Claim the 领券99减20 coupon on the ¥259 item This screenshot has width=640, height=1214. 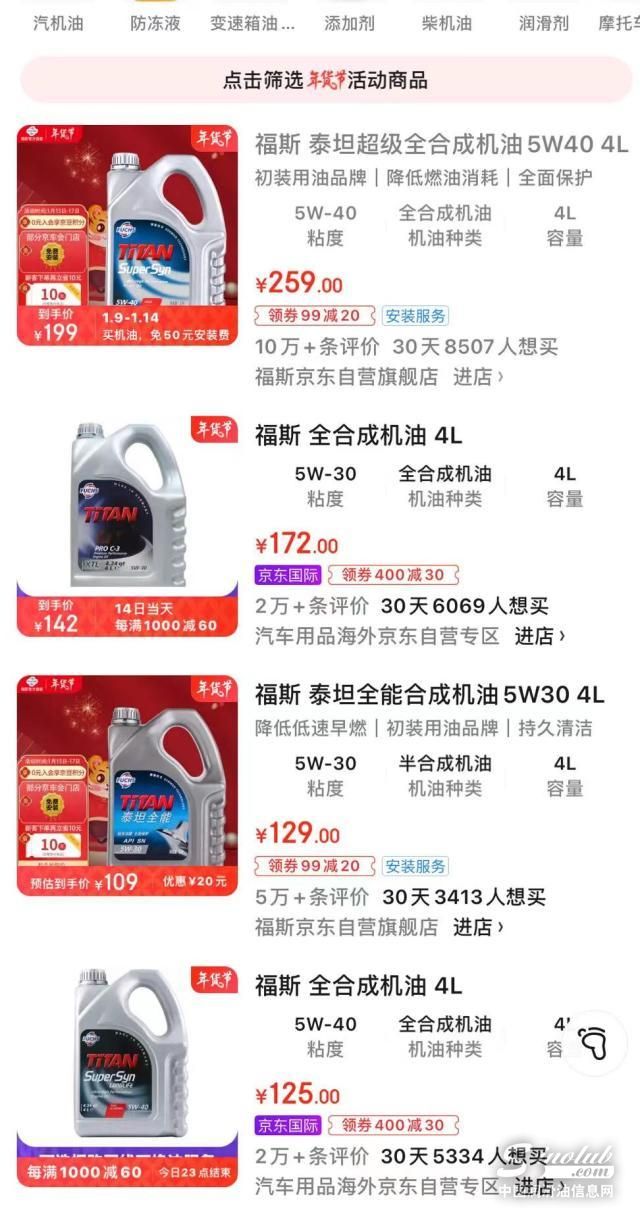pyautogui.click(x=314, y=316)
